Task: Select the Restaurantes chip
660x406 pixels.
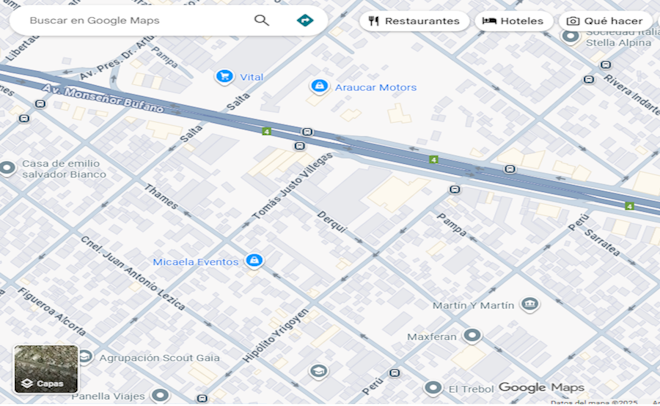Action: [x=414, y=21]
